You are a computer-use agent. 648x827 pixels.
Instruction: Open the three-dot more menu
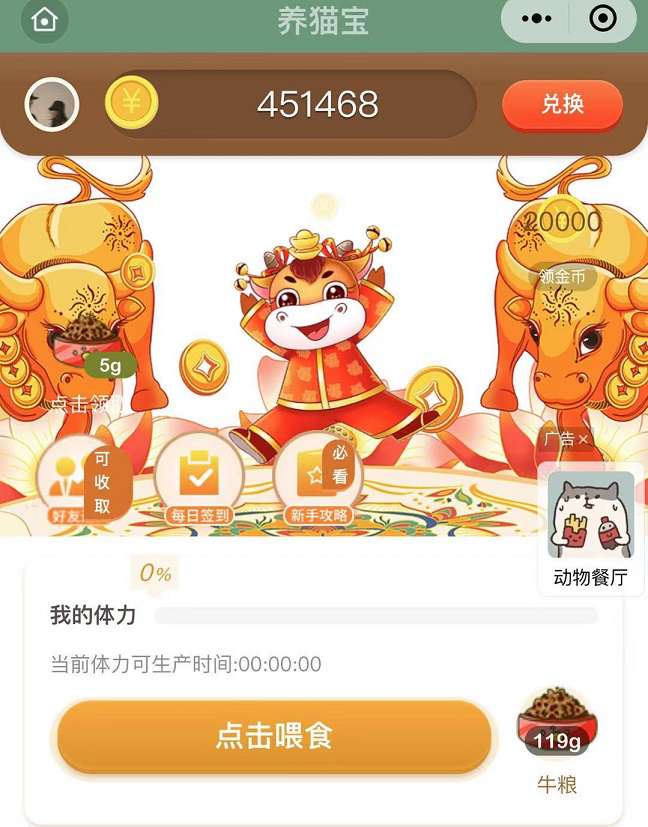(537, 20)
